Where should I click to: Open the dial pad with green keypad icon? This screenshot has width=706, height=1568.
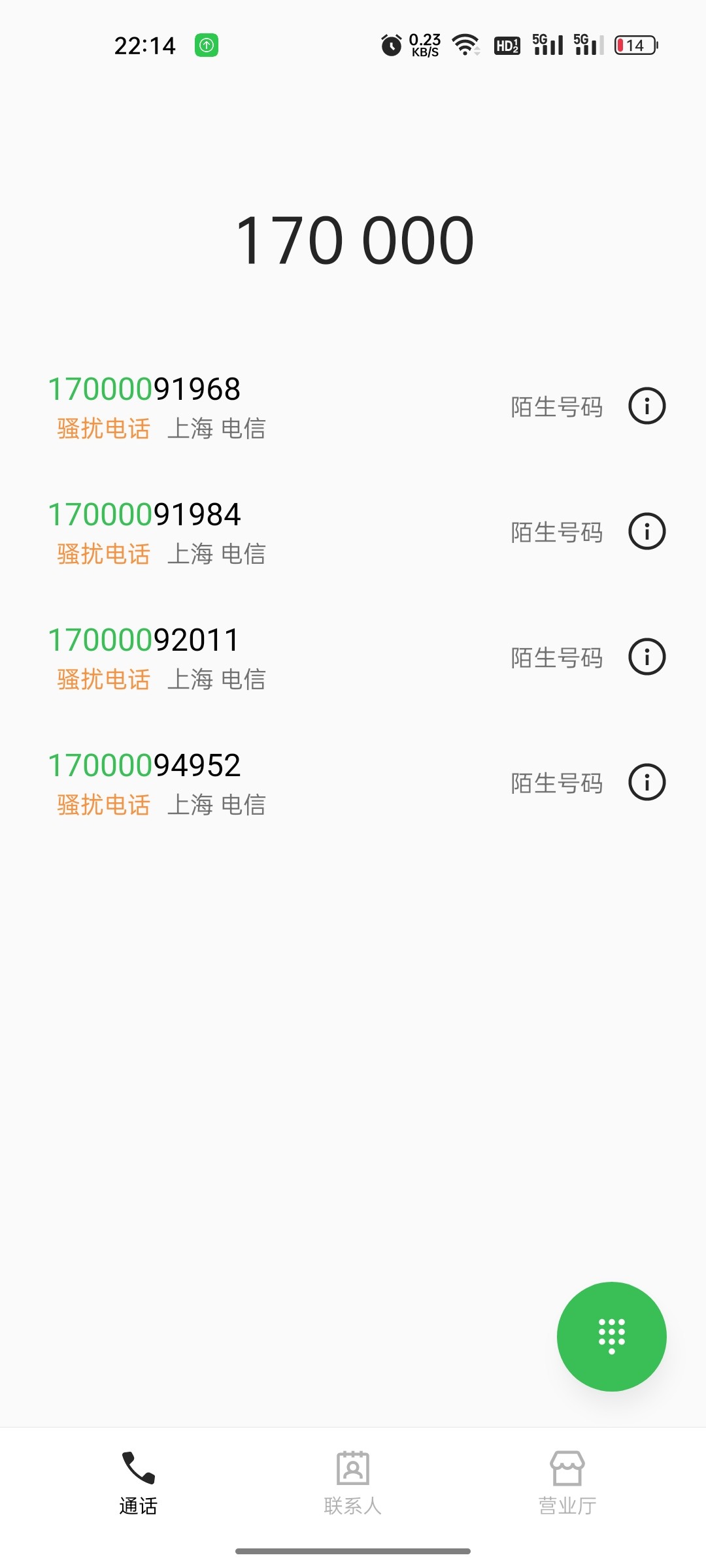611,1336
